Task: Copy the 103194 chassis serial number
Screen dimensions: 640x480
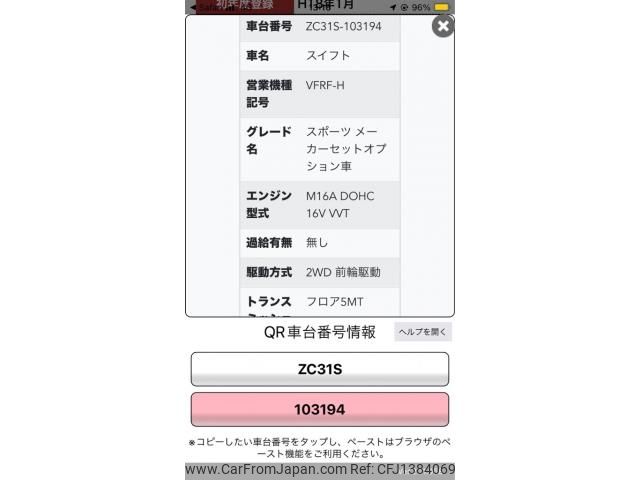Action: click(320, 410)
